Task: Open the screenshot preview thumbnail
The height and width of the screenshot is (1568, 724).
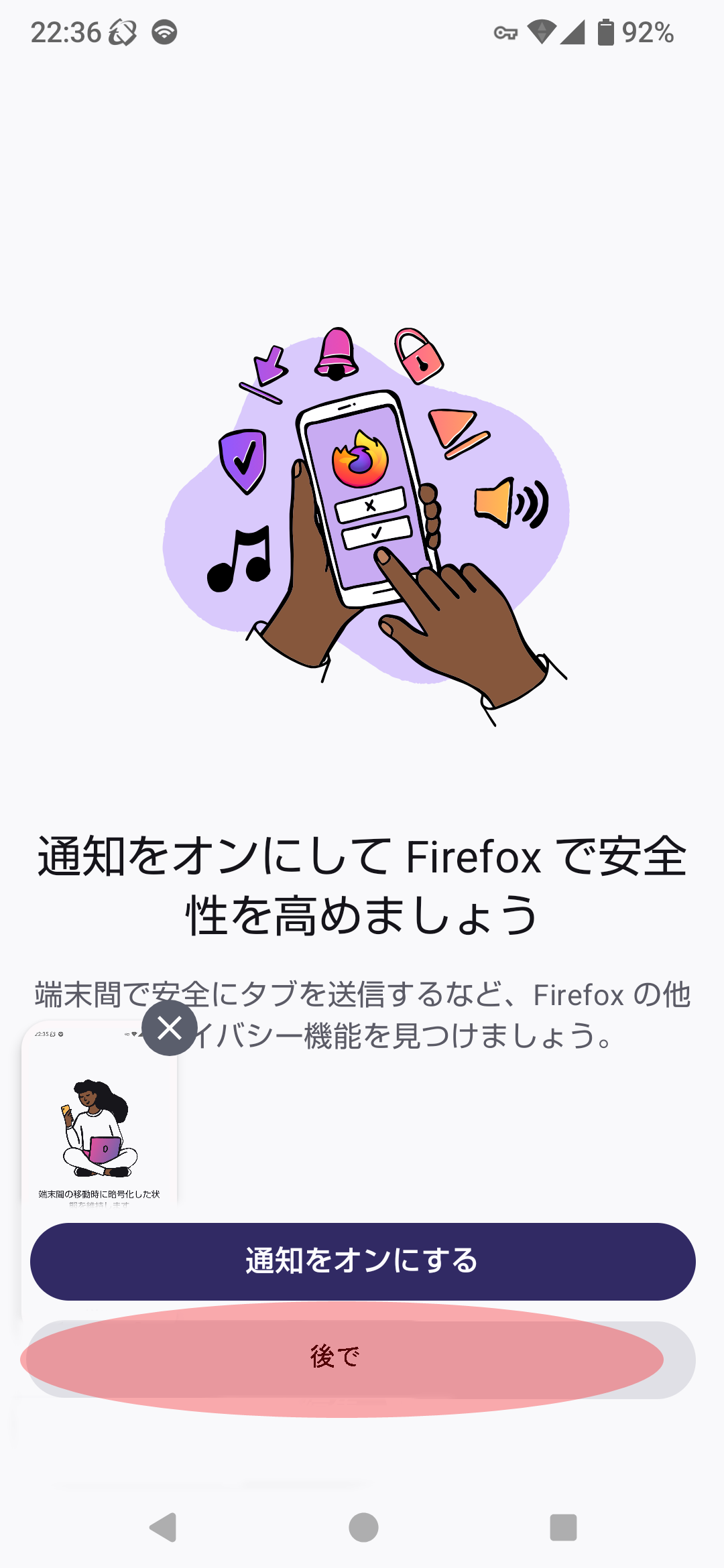Action: [99, 1126]
